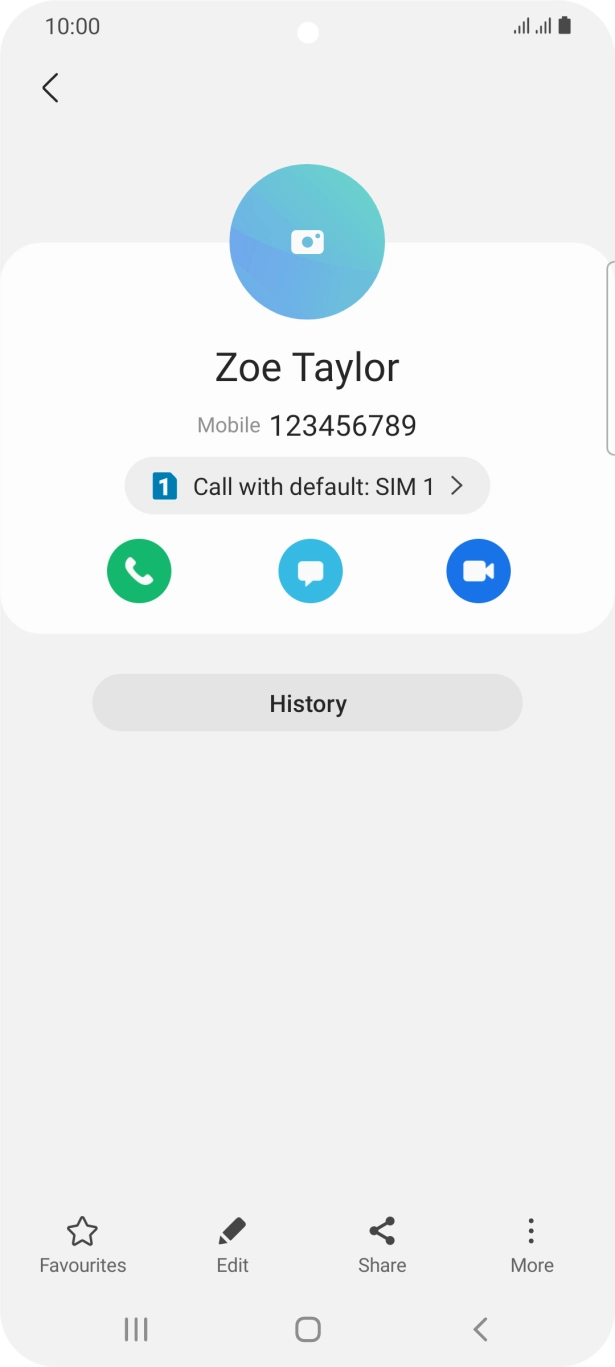Add Zoe Taylor to Favourites

pyautogui.click(x=82, y=1245)
